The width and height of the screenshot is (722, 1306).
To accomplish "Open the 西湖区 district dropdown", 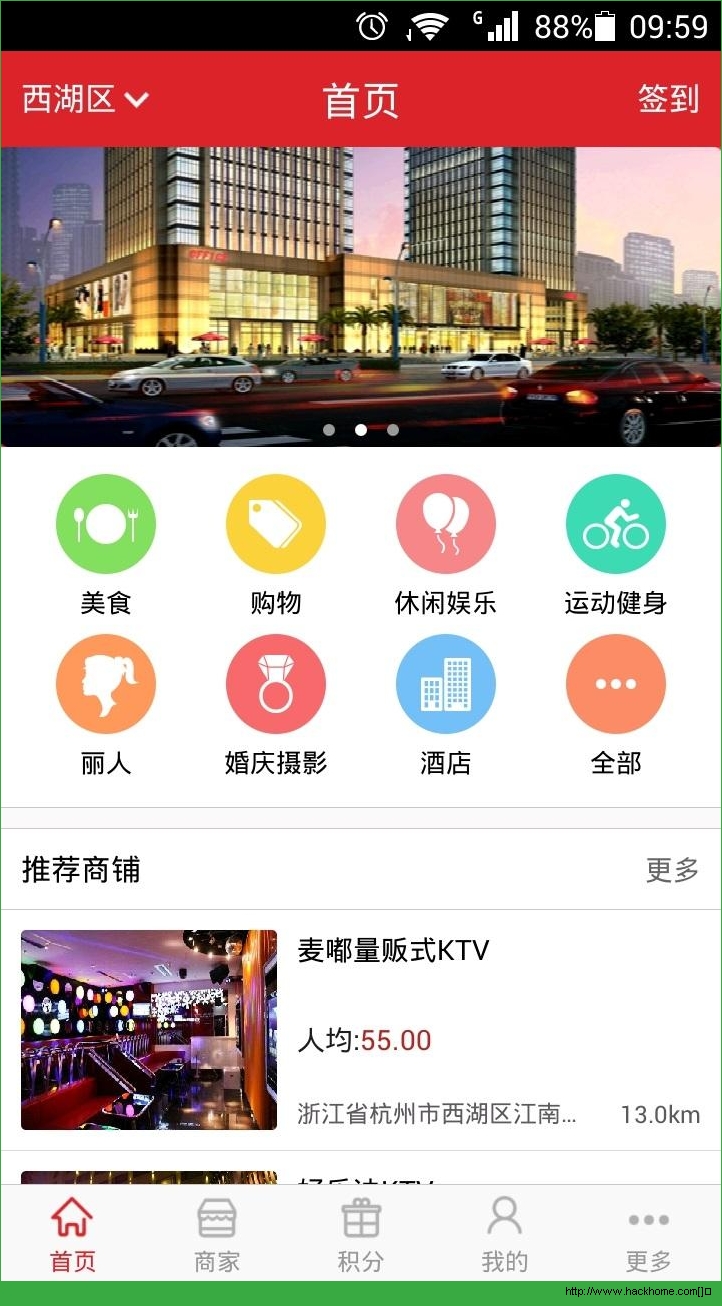I will click(x=85, y=99).
